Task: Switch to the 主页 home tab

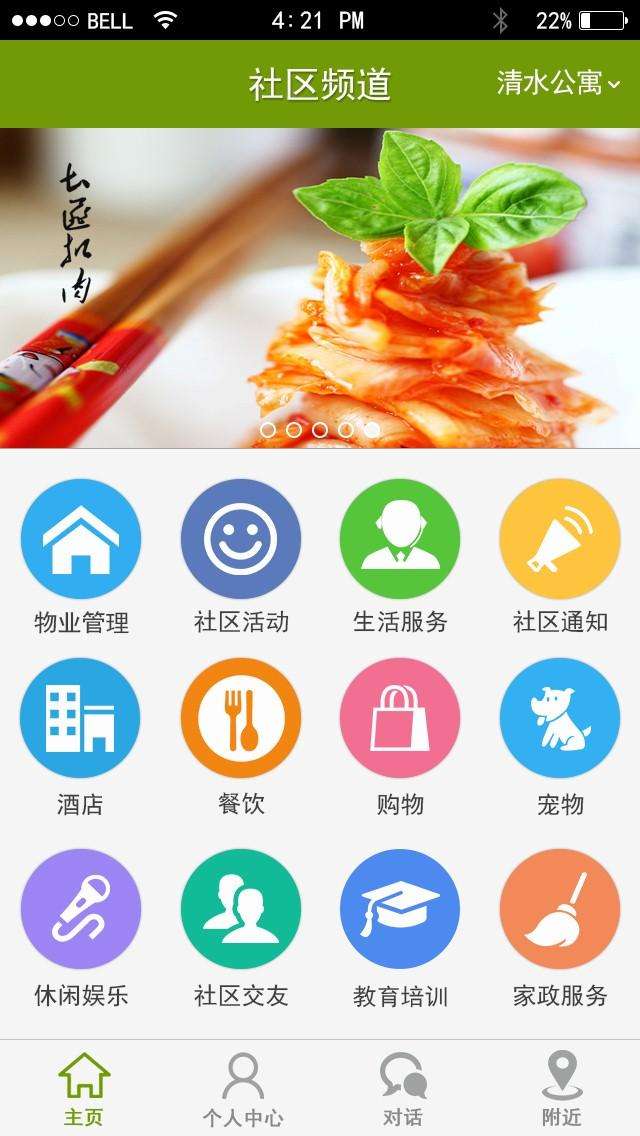Action: 84,1088
